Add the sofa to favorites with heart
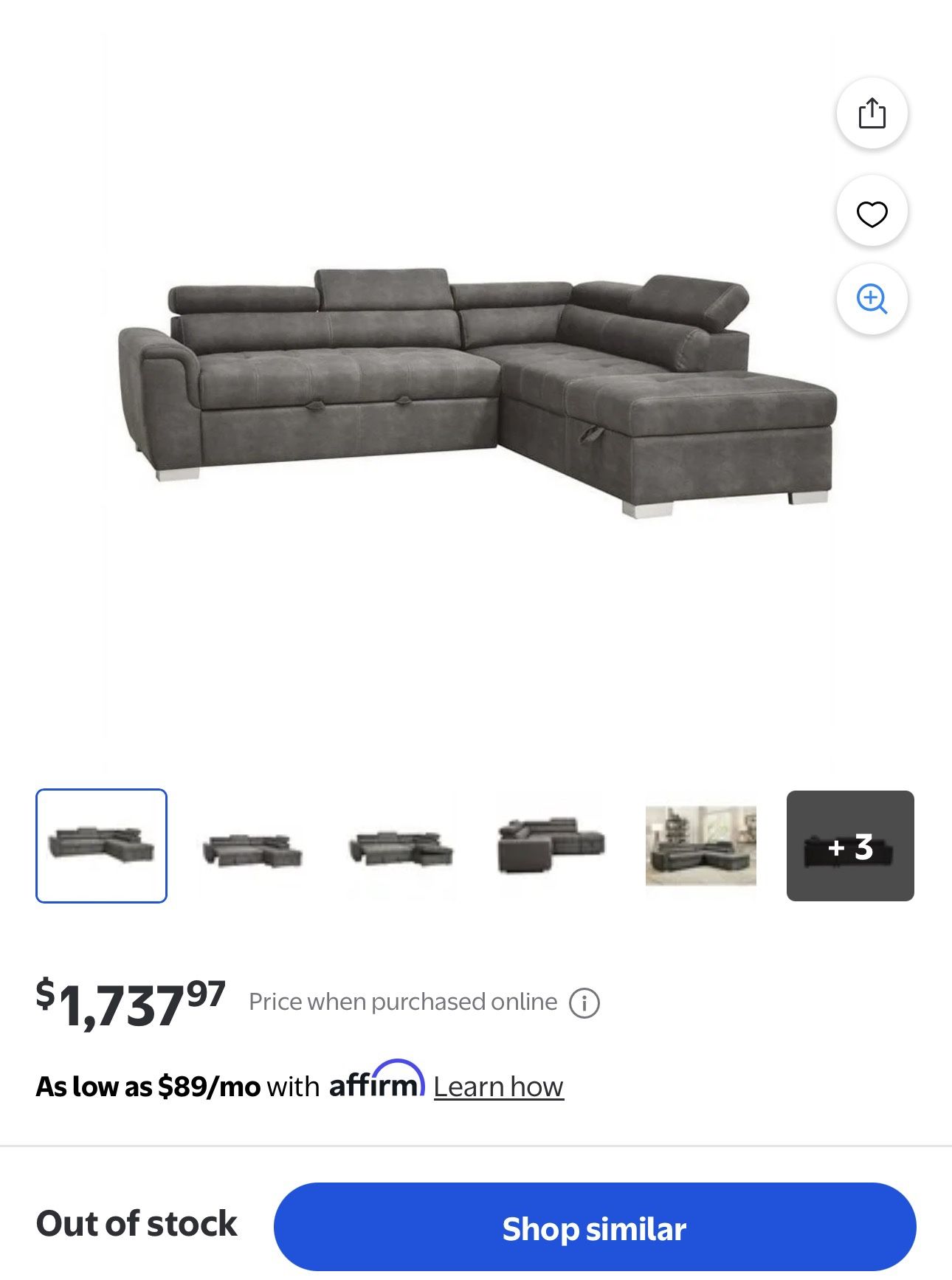952x1280 pixels. [x=872, y=213]
